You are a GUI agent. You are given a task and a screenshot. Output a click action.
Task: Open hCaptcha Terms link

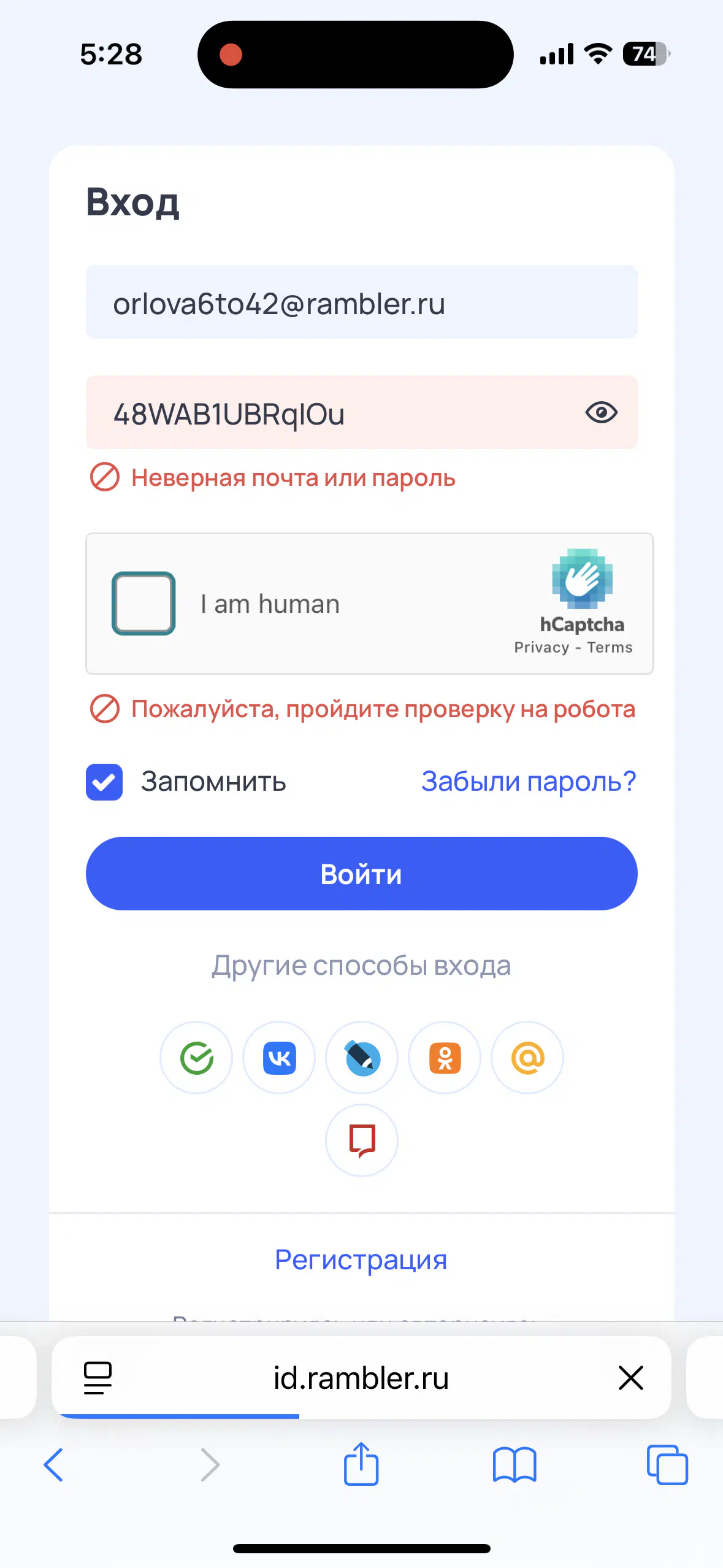pyautogui.click(x=610, y=648)
